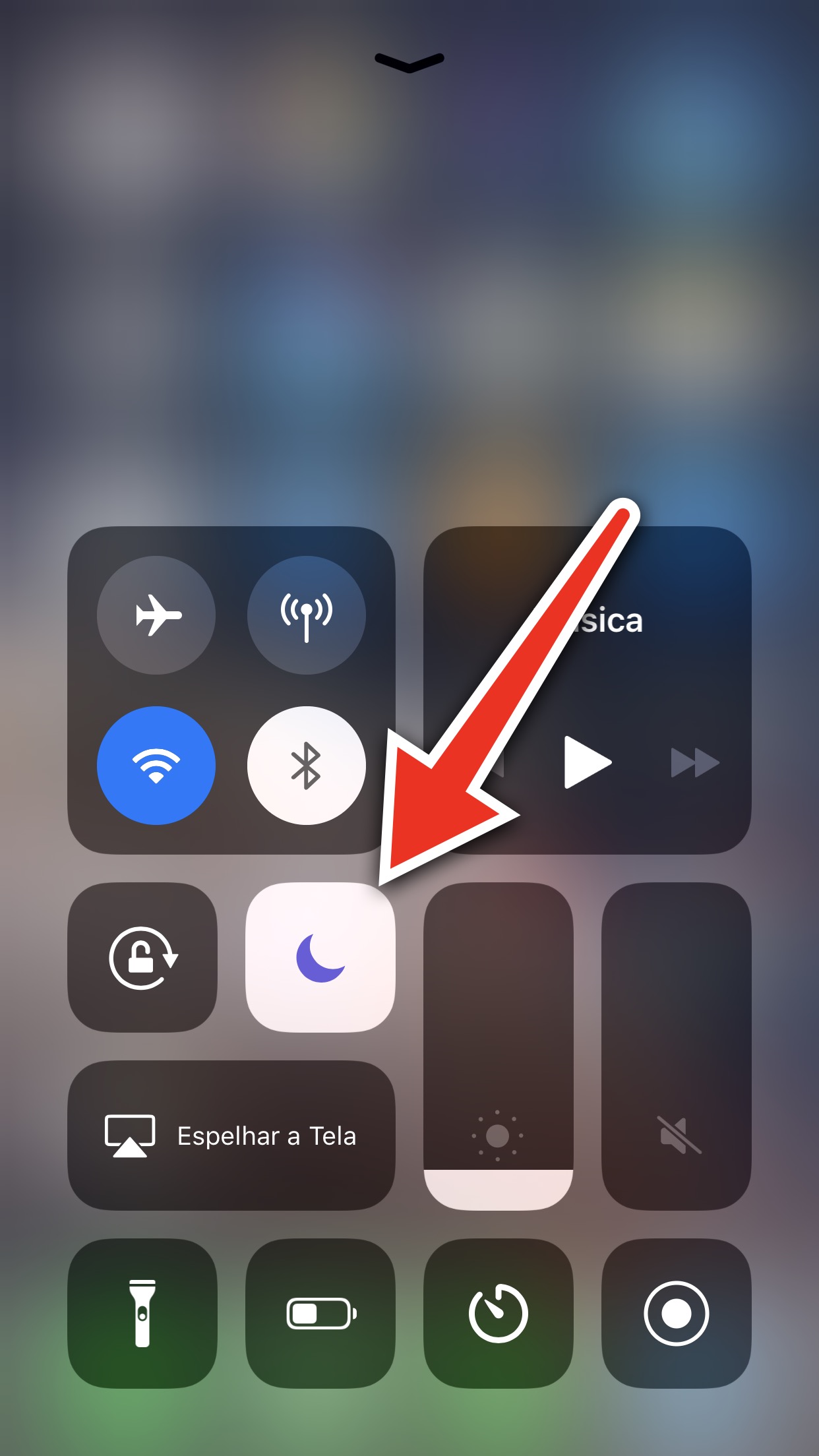Enable Low Power Mode battery button
The width and height of the screenshot is (819, 1456).
pyautogui.click(x=320, y=1313)
